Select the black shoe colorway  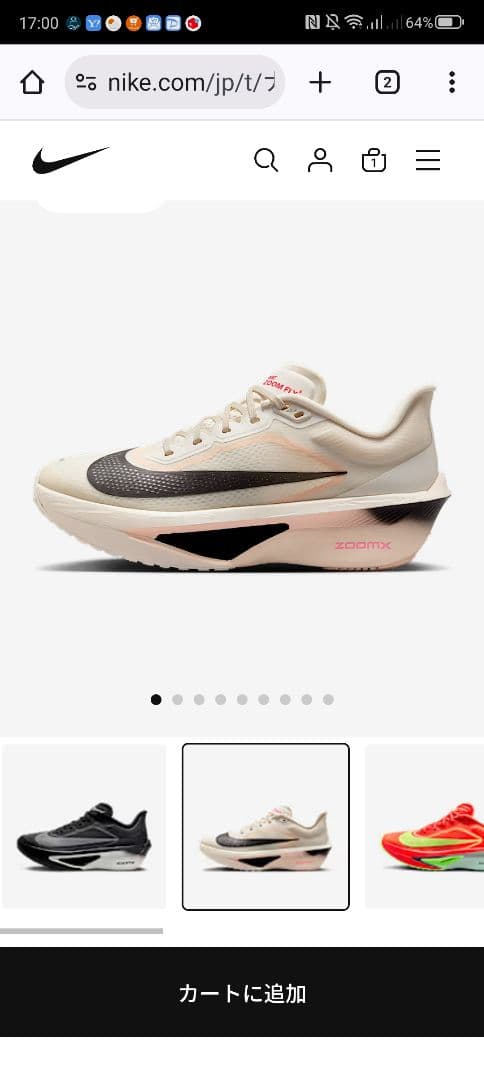pyautogui.click(x=84, y=827)
